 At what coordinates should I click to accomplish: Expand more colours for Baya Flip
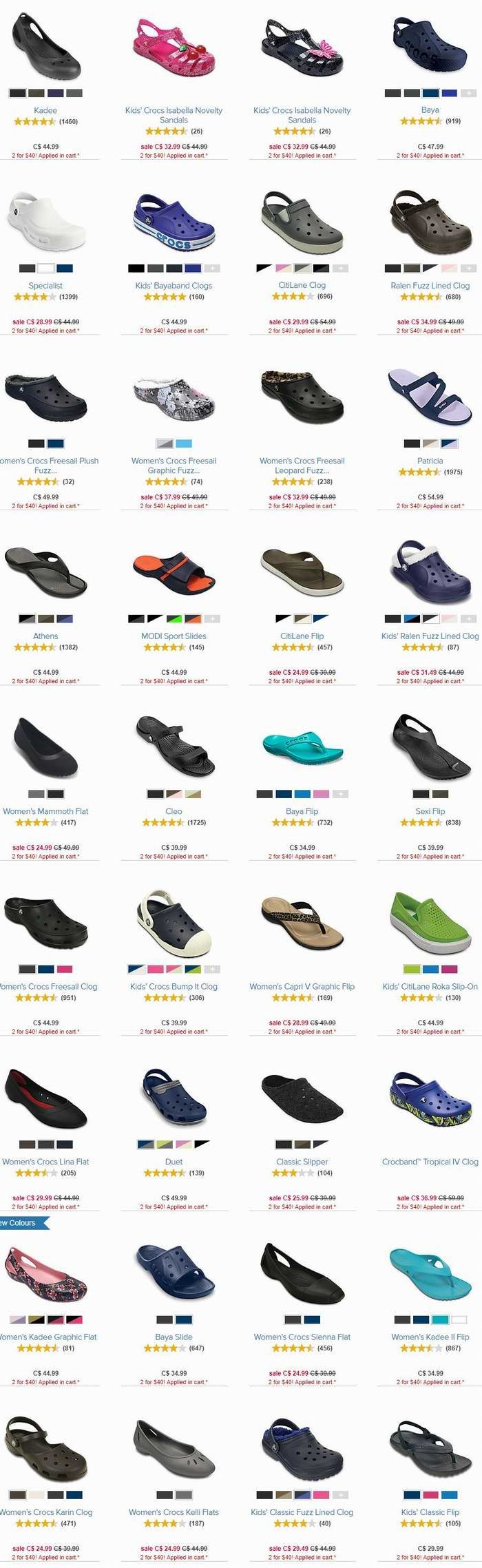341,794
